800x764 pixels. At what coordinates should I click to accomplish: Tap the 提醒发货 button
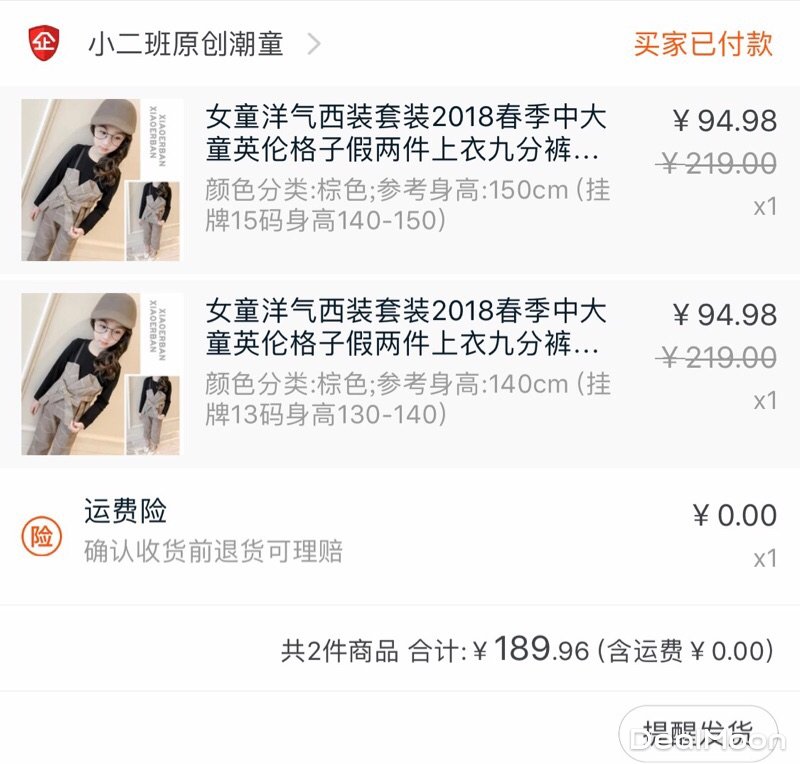pyautogui.click(x=697, y=731)
